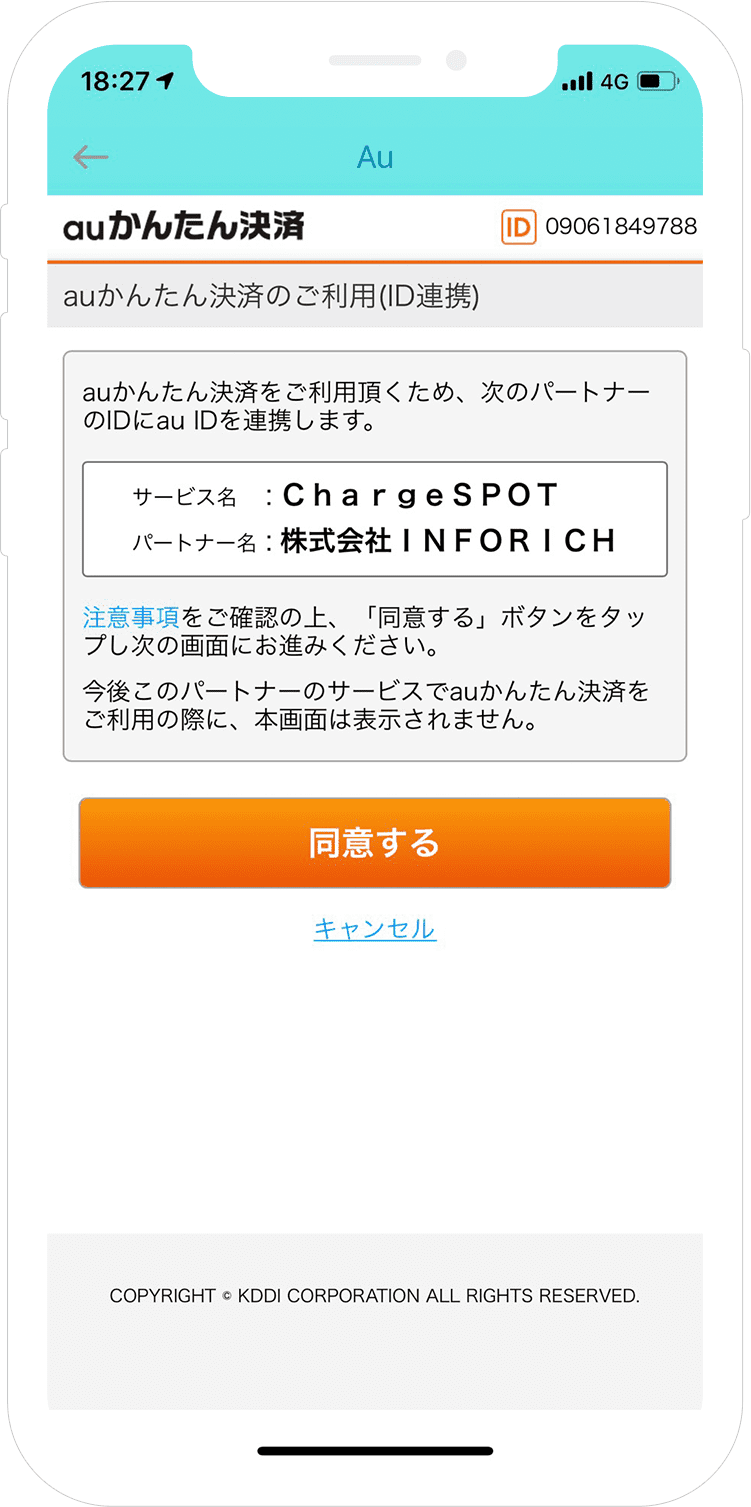Select the 4G network indicator
This screenshot has width=751, height=1507.
tap(617, 82)
